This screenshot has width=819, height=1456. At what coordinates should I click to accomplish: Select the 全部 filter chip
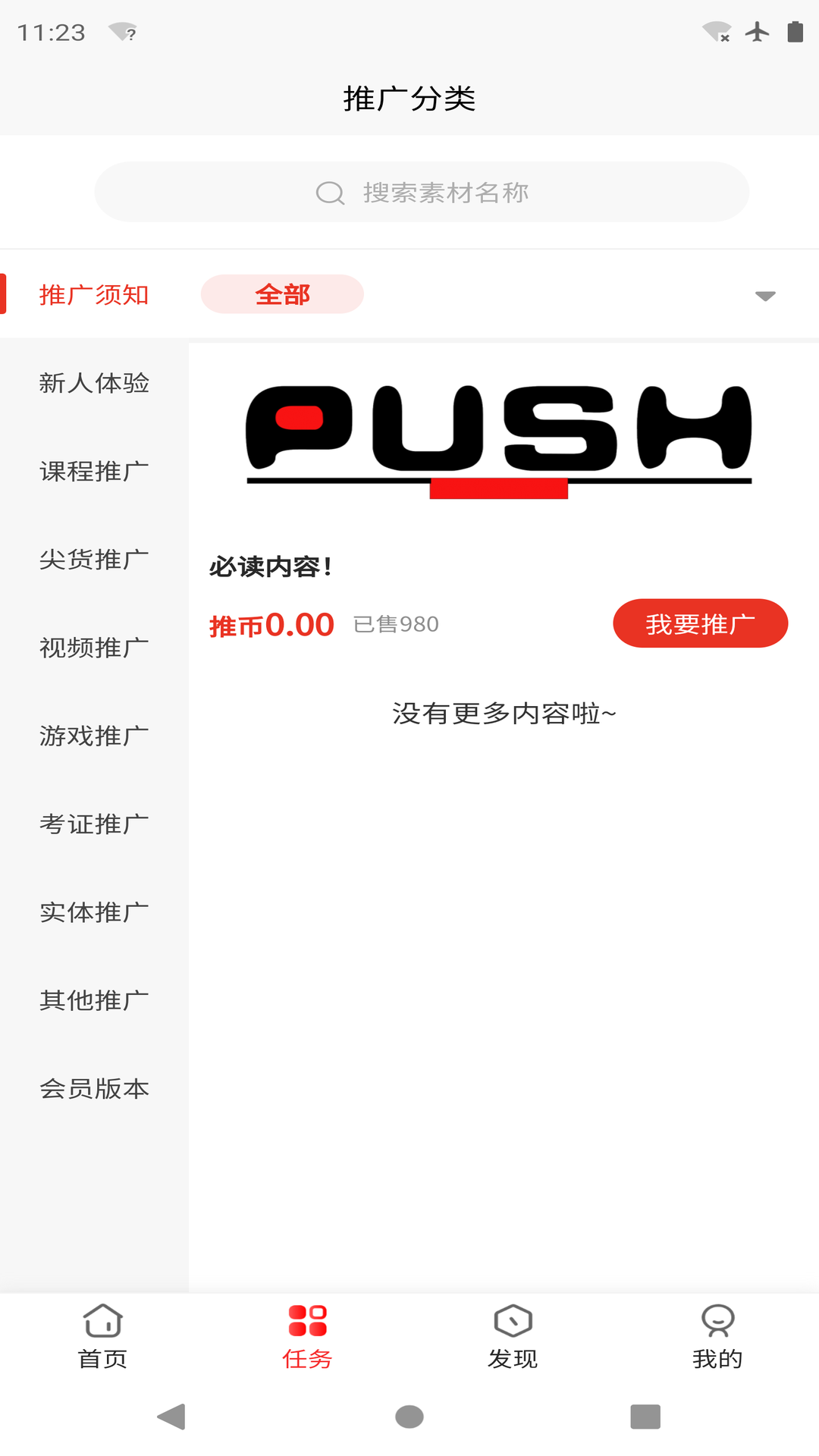[282, 294]
